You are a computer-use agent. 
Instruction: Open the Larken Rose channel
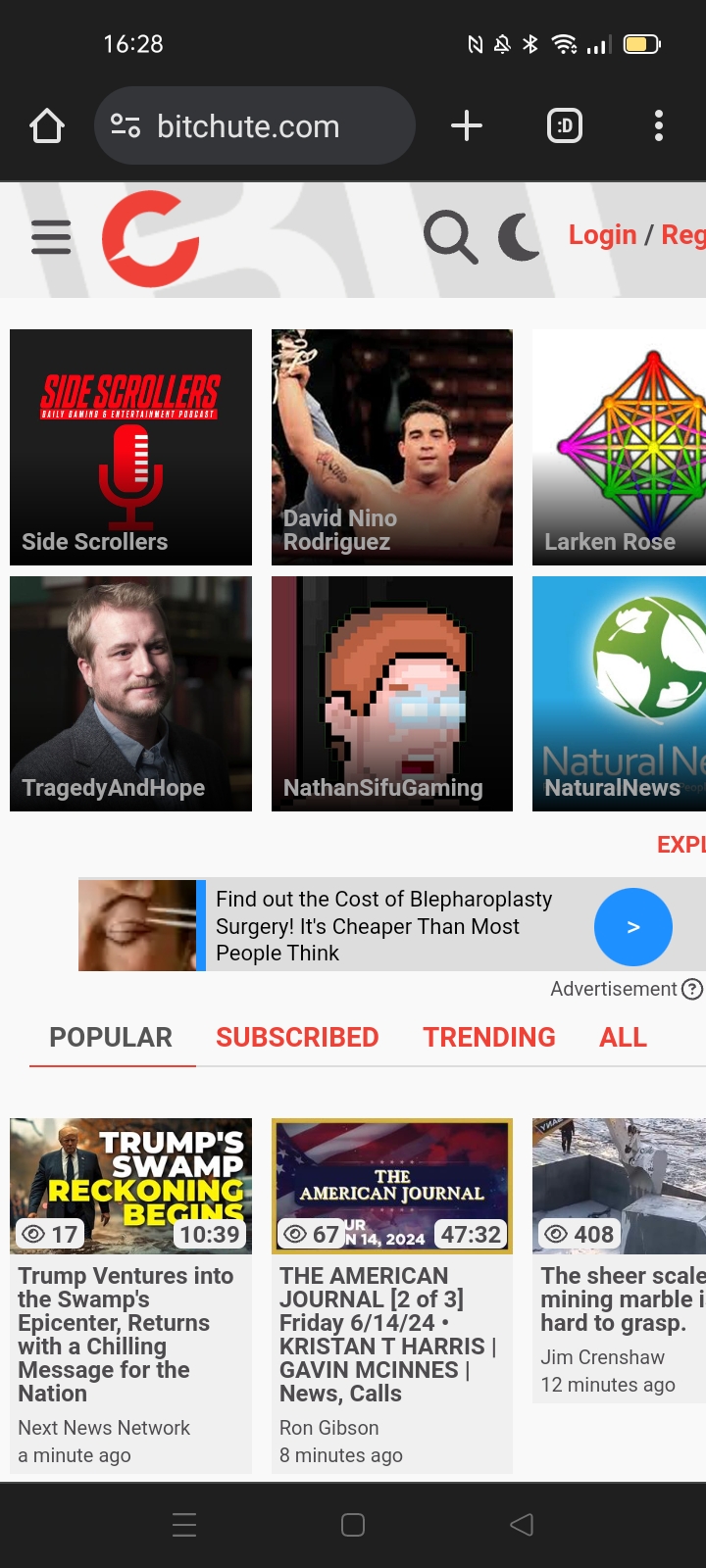619,447
